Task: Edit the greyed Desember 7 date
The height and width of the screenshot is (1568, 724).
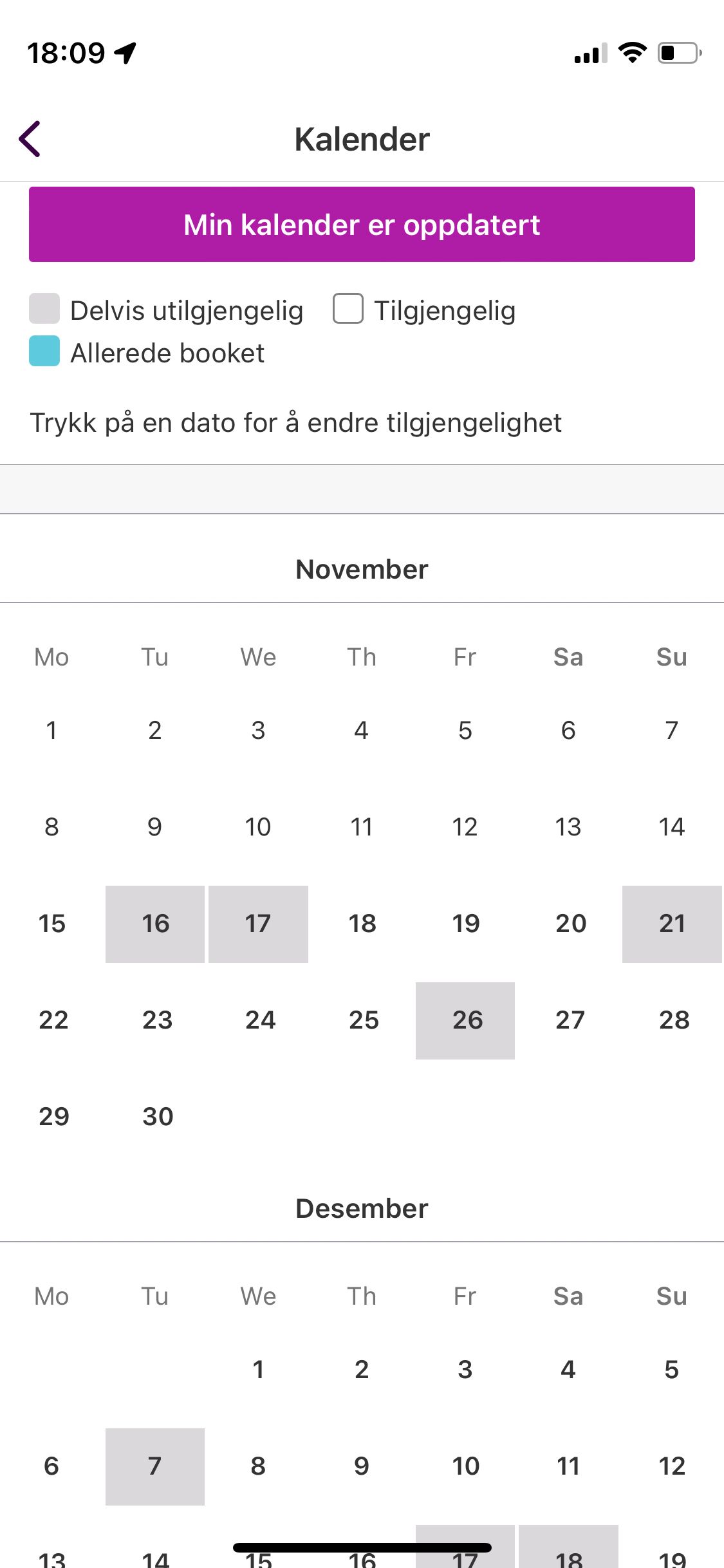Action: [x=155, y=1466]
